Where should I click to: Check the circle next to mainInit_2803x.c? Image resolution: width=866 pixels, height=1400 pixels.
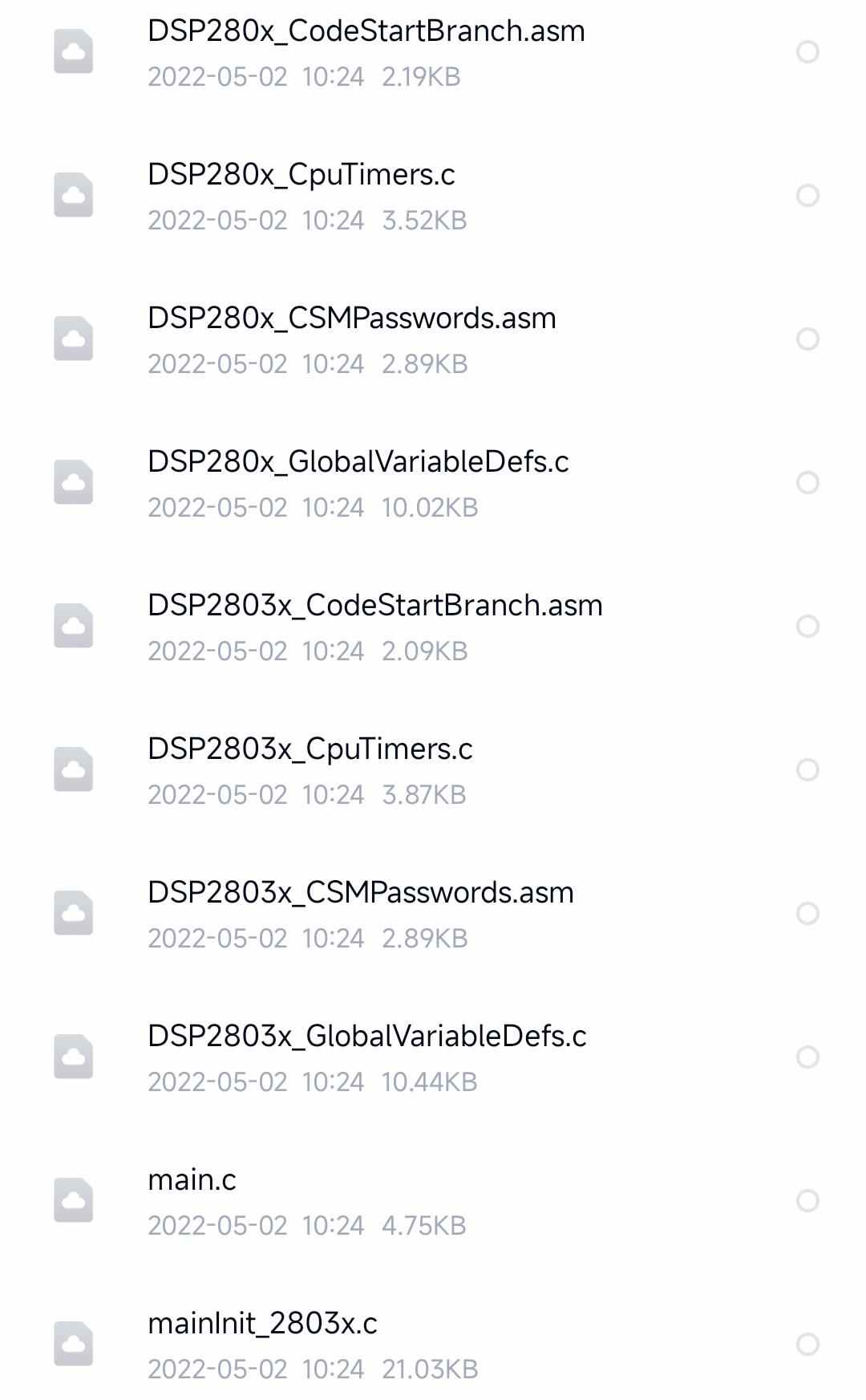(x=807, y=1345)
